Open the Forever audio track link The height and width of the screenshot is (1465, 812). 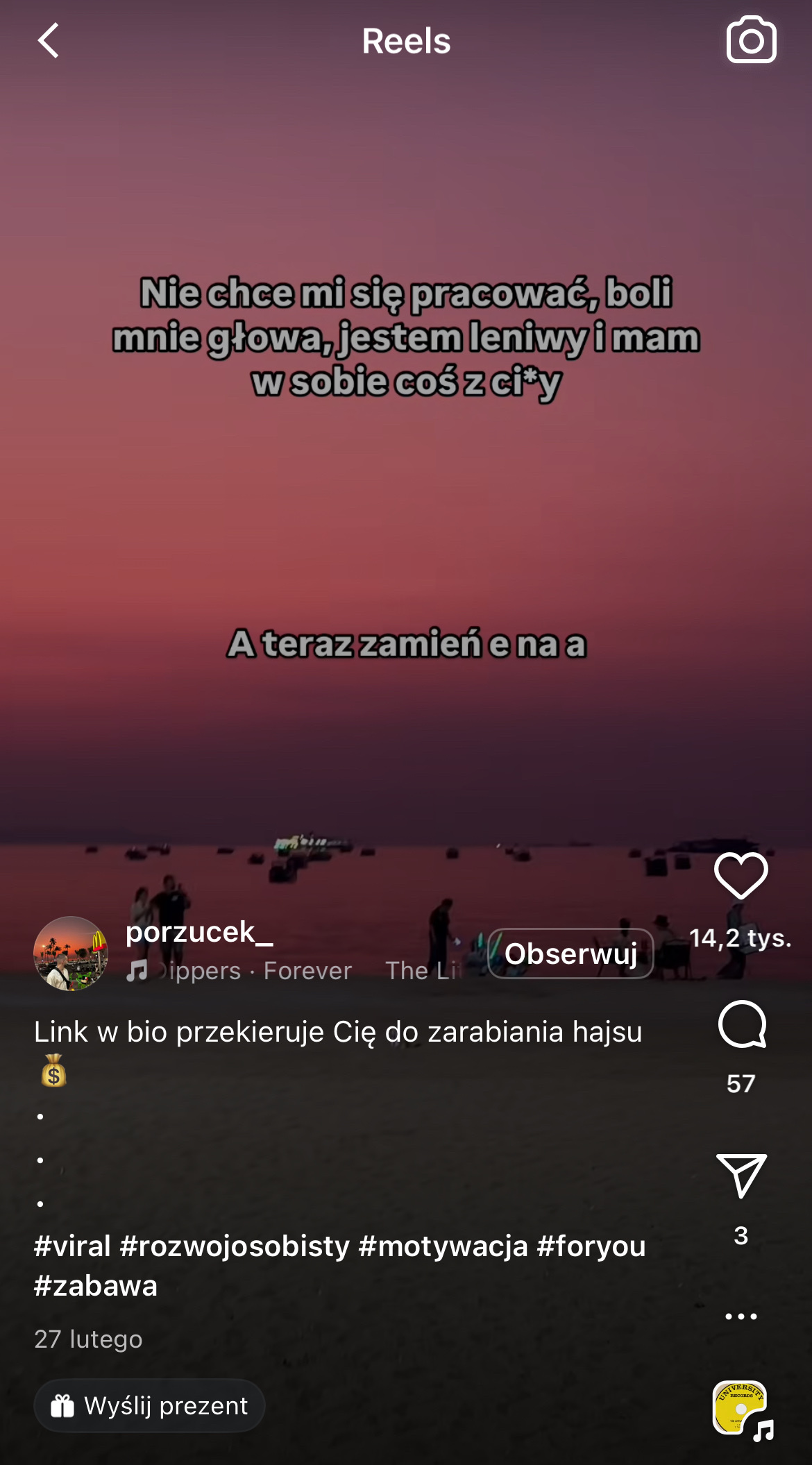click(291, 971)
